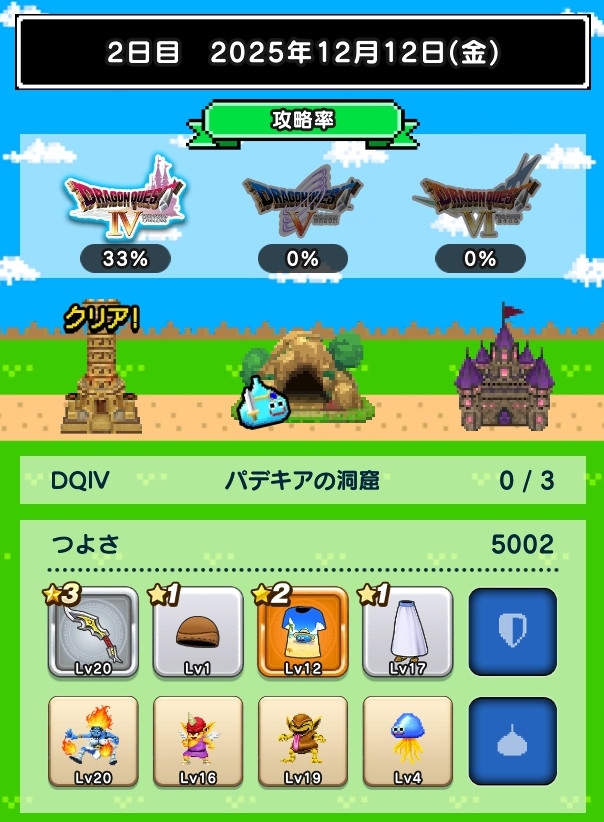
Task: Open the Lv16 red-hat monster slot
Action: [198, 741]
